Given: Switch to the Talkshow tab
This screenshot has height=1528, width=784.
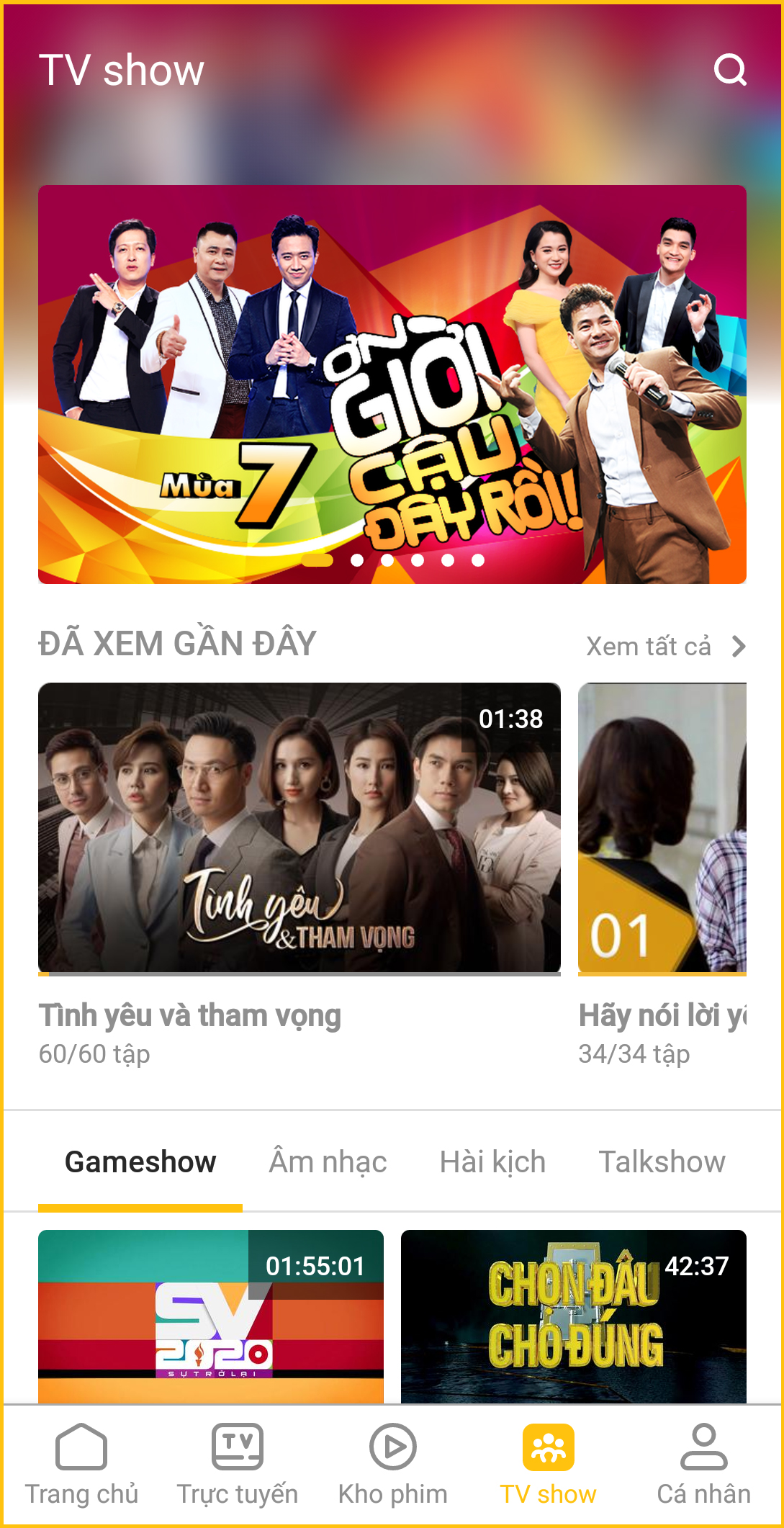Looking at the screenshot, I should point(662,1161).
